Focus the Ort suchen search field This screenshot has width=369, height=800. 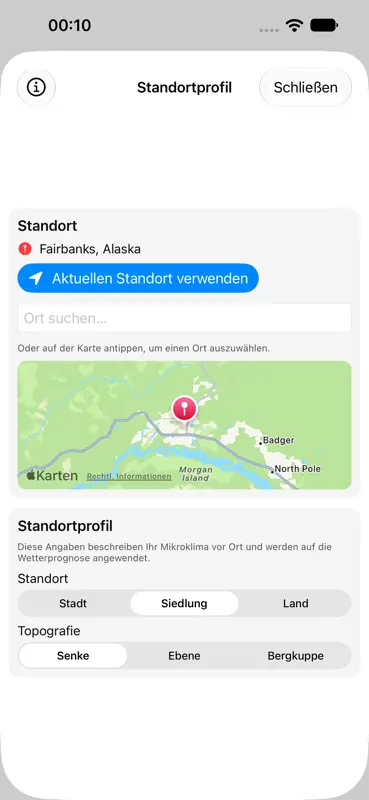click(184, 318)
